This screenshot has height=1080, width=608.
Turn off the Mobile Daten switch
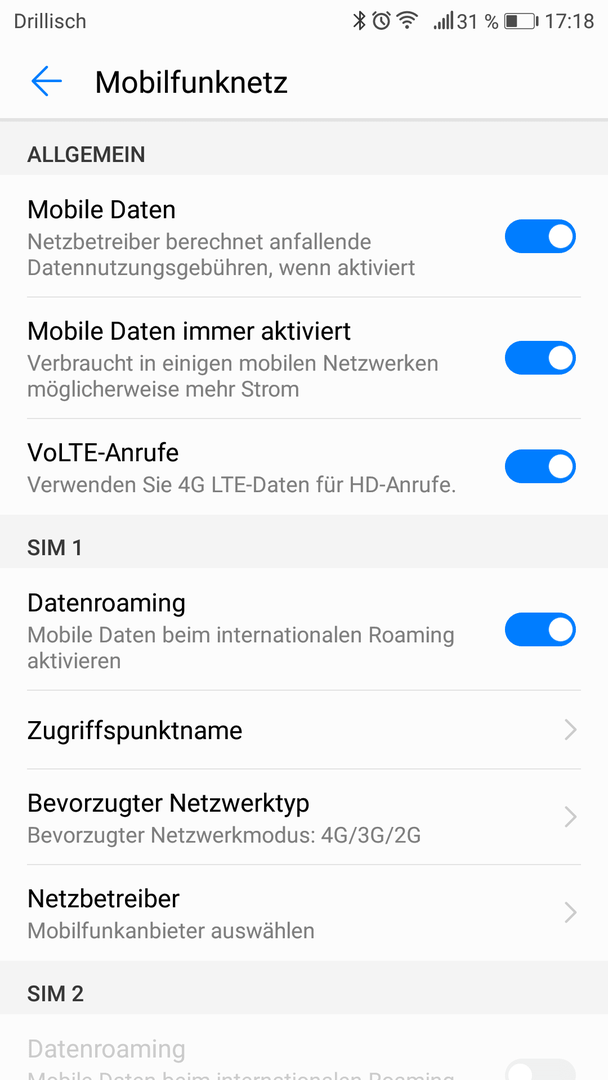coord(540,237)
